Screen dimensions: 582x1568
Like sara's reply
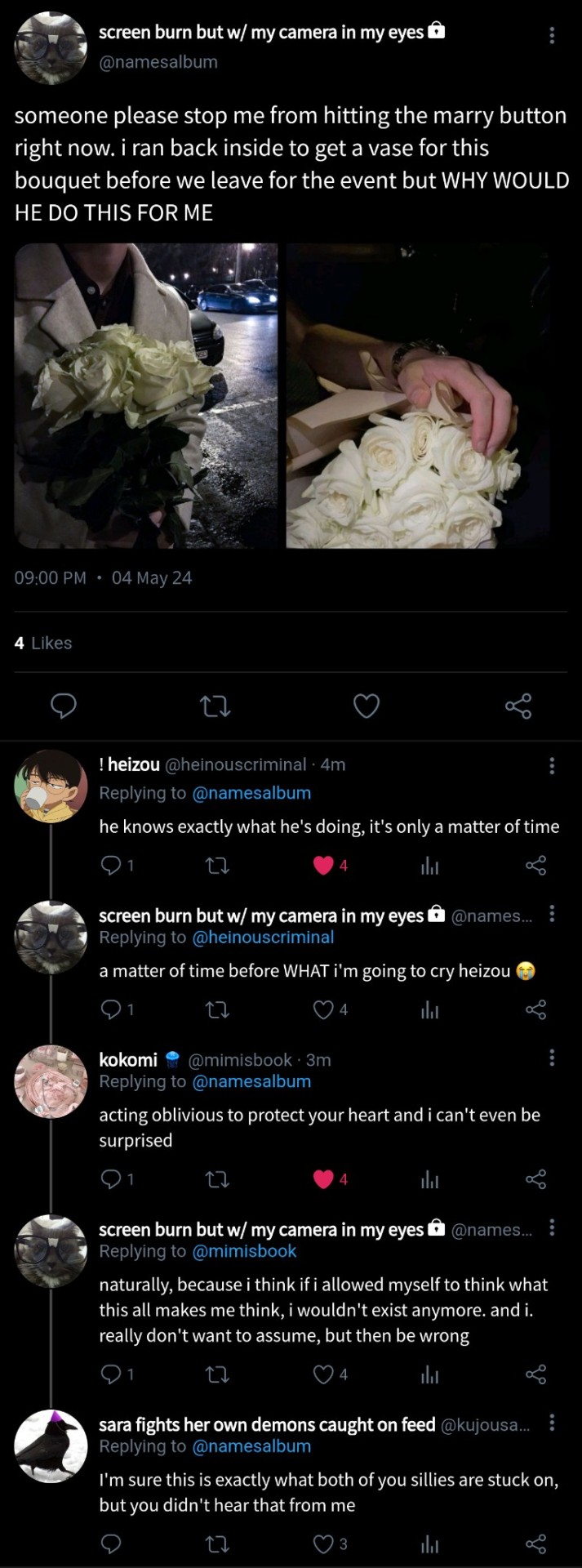pos(324,1543)
